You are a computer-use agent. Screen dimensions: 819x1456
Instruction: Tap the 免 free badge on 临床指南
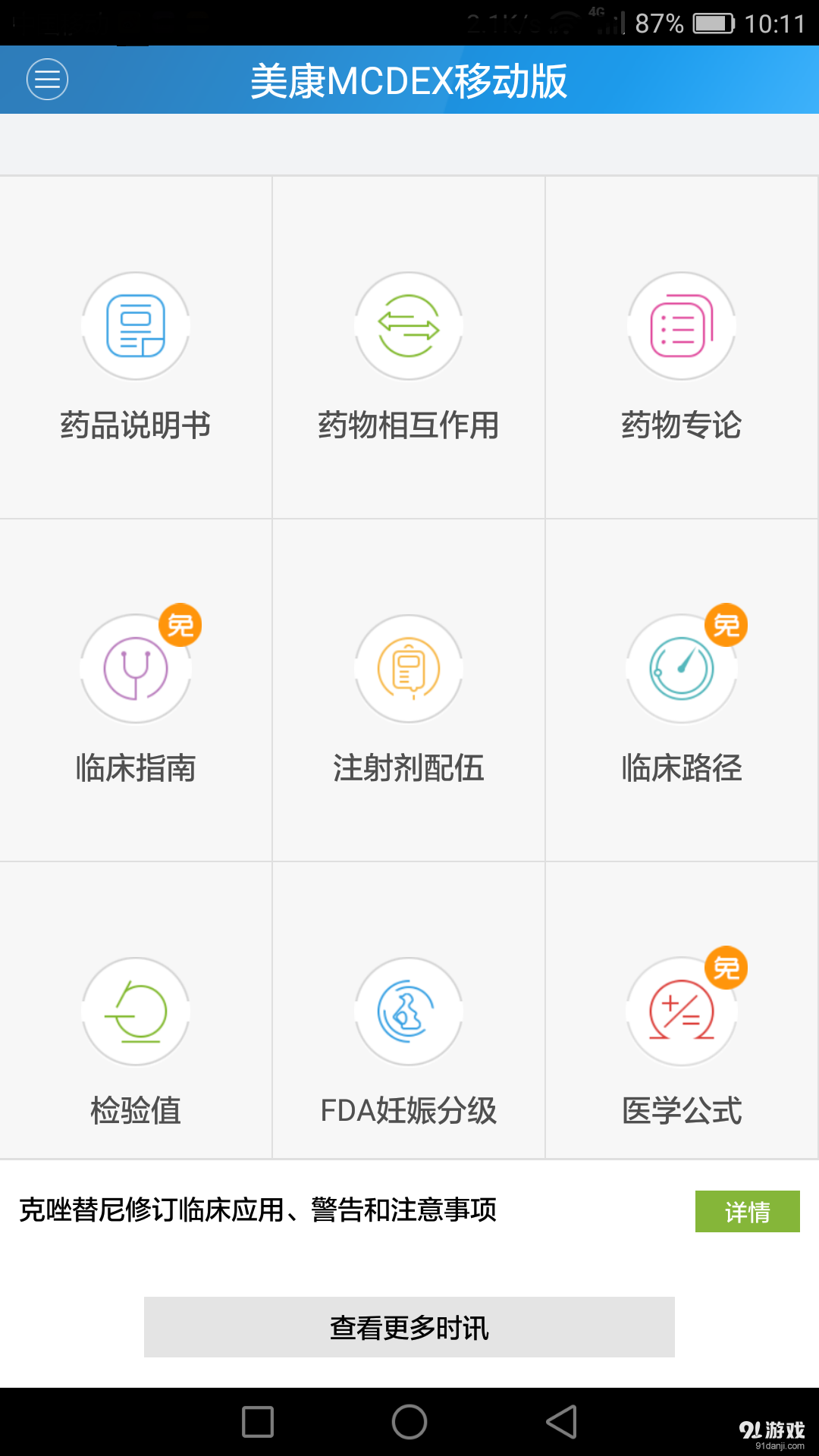click(182, 626)
